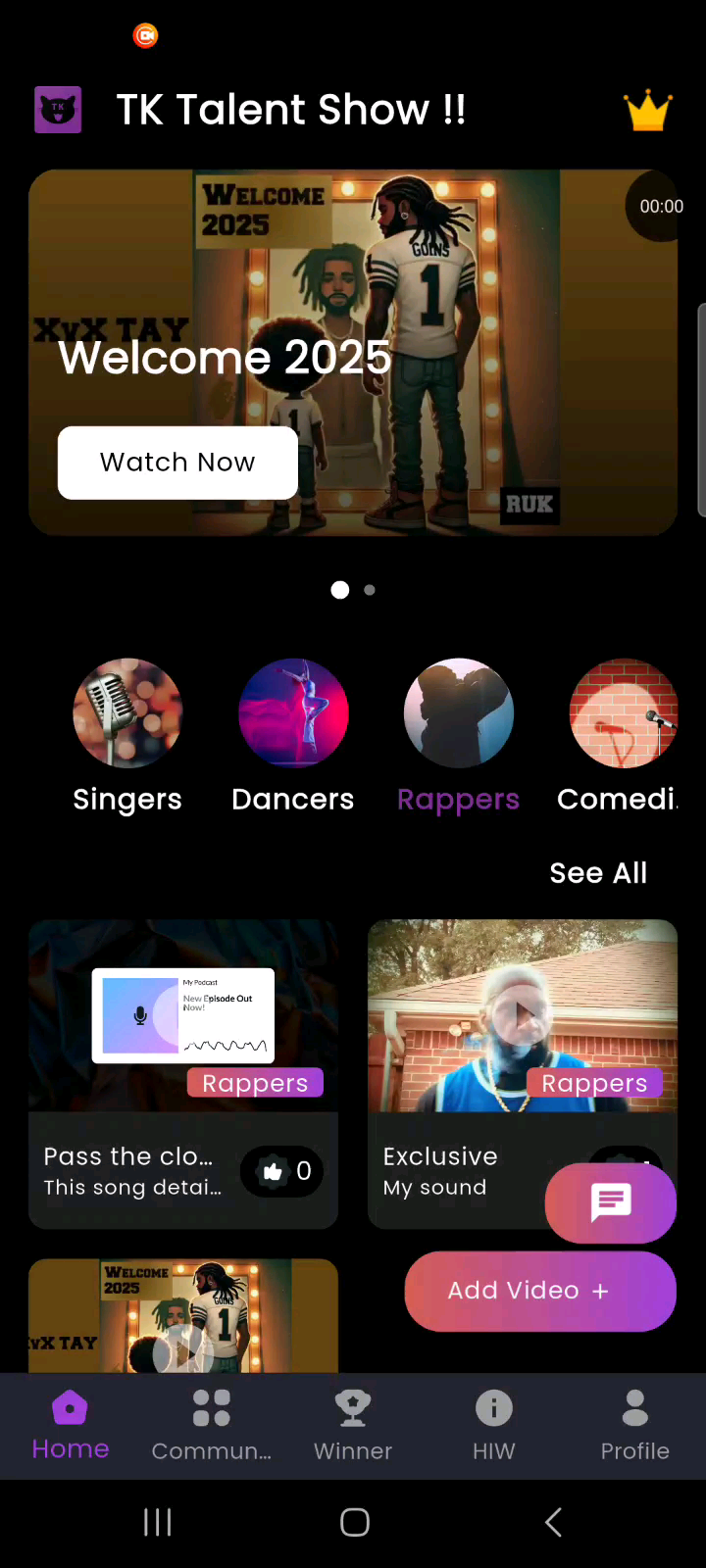Image resolution: width=706 pixels, height=1568 pixels.
Task: Switch to the Community tab
Action: click(212, 1426)
